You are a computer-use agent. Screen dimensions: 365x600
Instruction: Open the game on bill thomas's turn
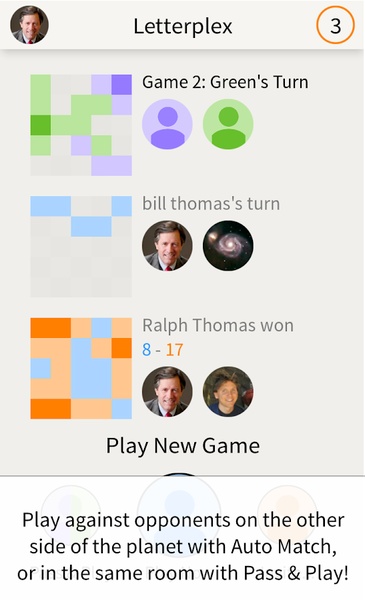click(182, 246)
